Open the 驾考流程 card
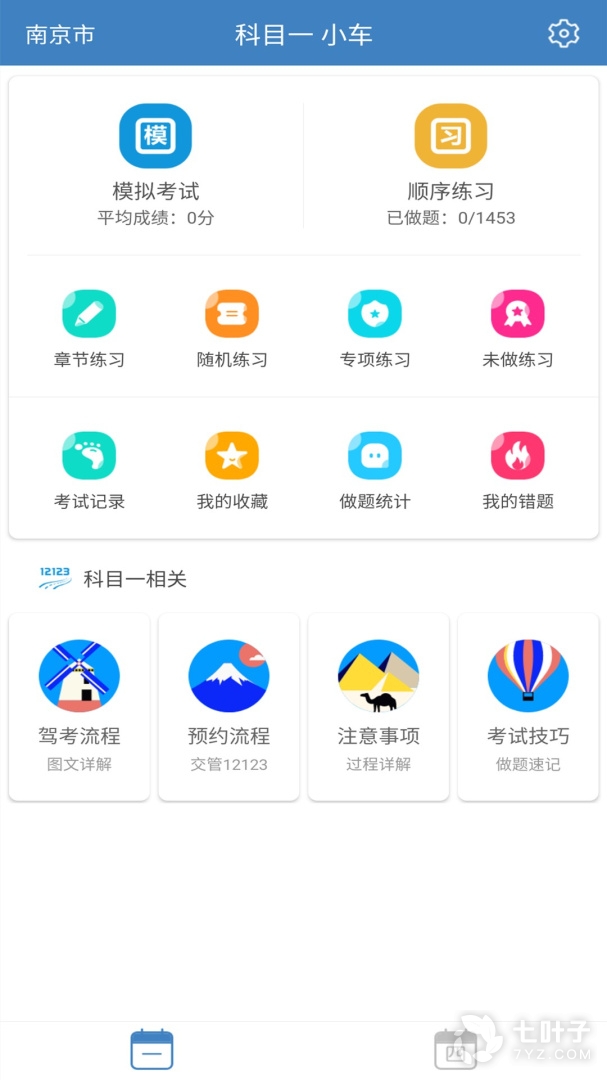The width and height of the screenshot is (607, 1080). (x=79, y=706)
